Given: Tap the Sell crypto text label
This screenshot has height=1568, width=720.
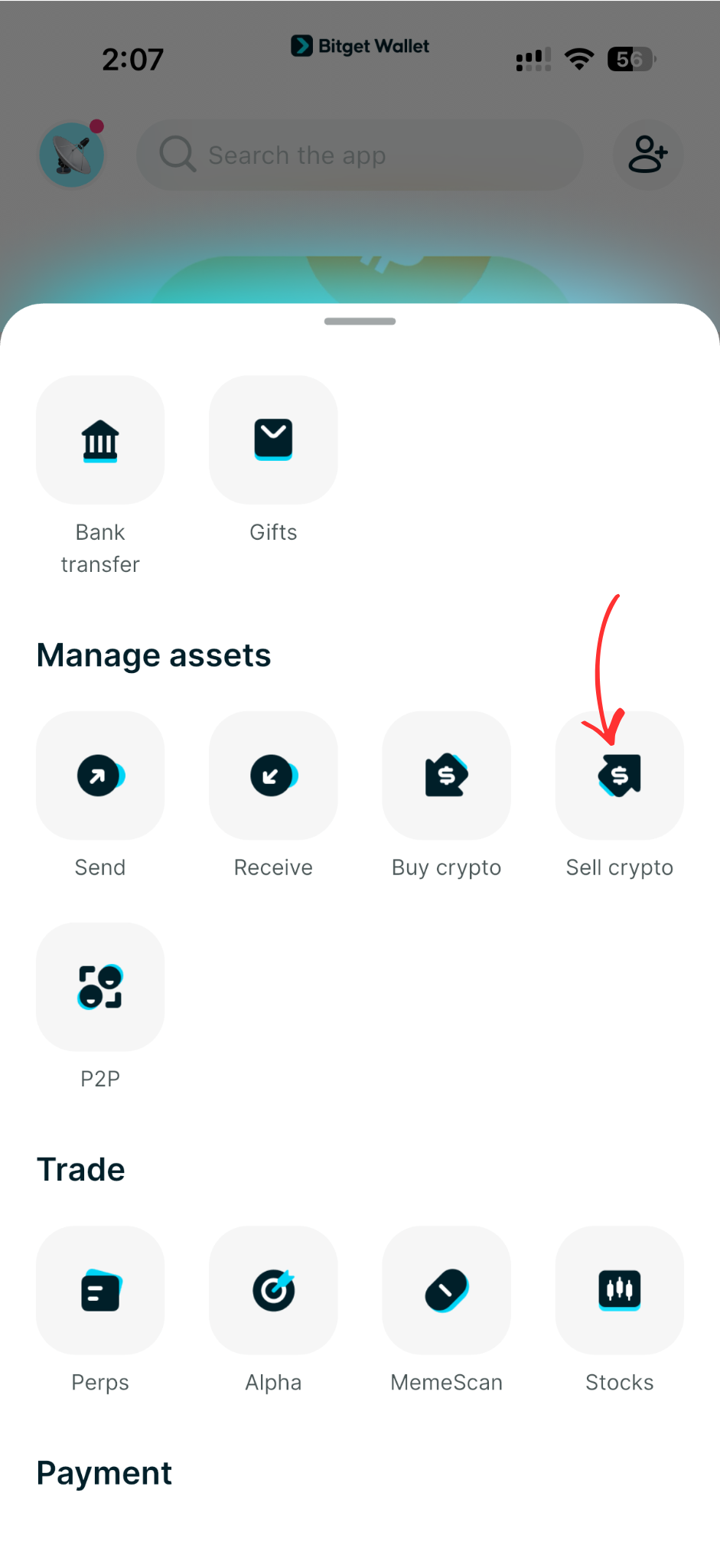Looking at the screenshot, I should (x=619, y=867).
